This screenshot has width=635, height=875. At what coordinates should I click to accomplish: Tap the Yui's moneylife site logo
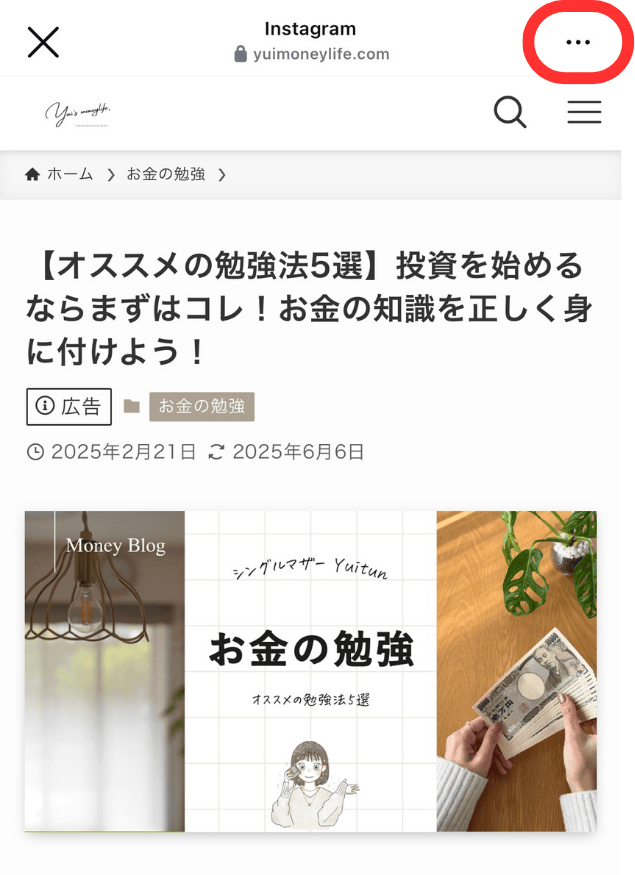(78, 113)
